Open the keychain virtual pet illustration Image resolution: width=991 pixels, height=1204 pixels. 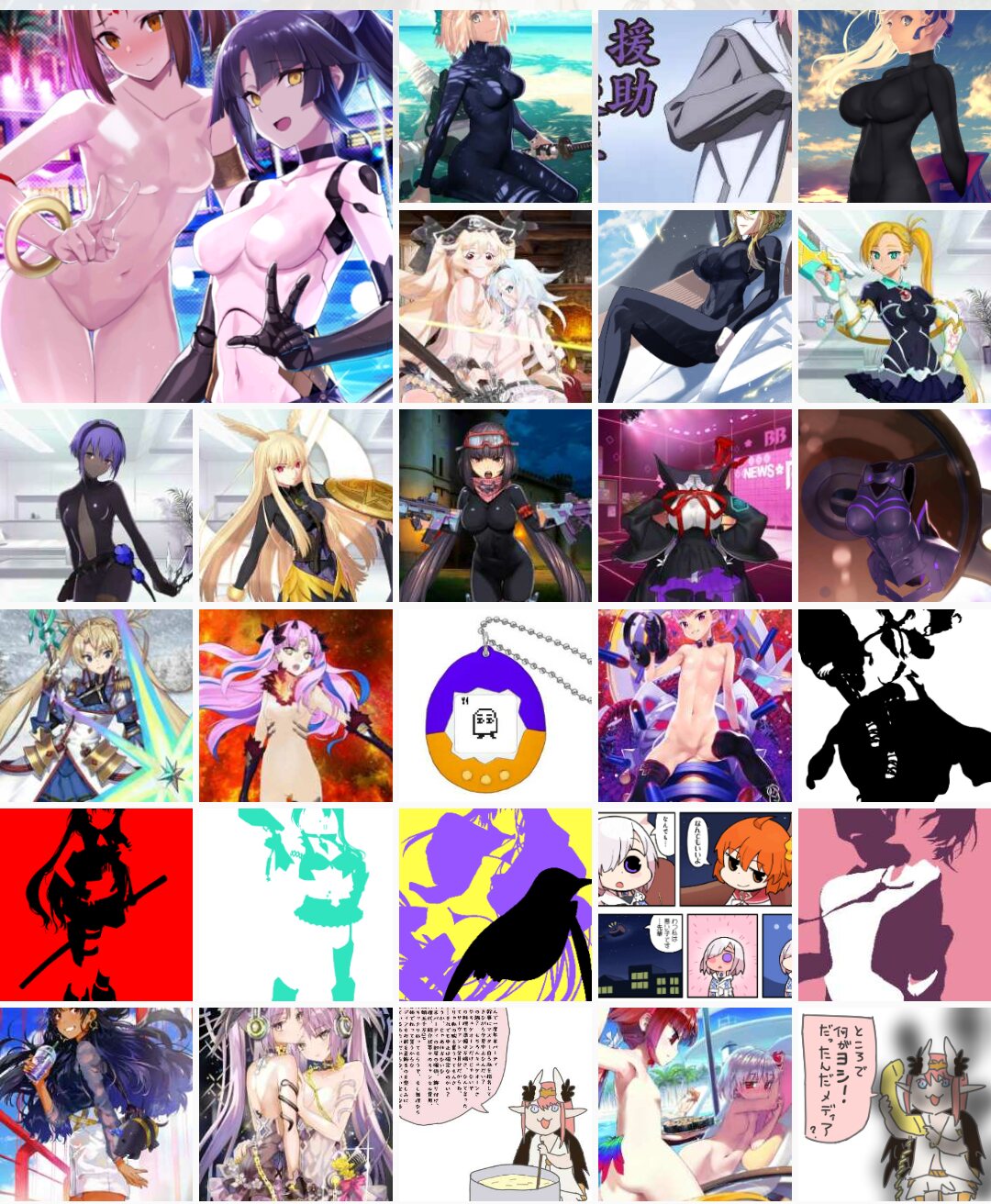495,705
